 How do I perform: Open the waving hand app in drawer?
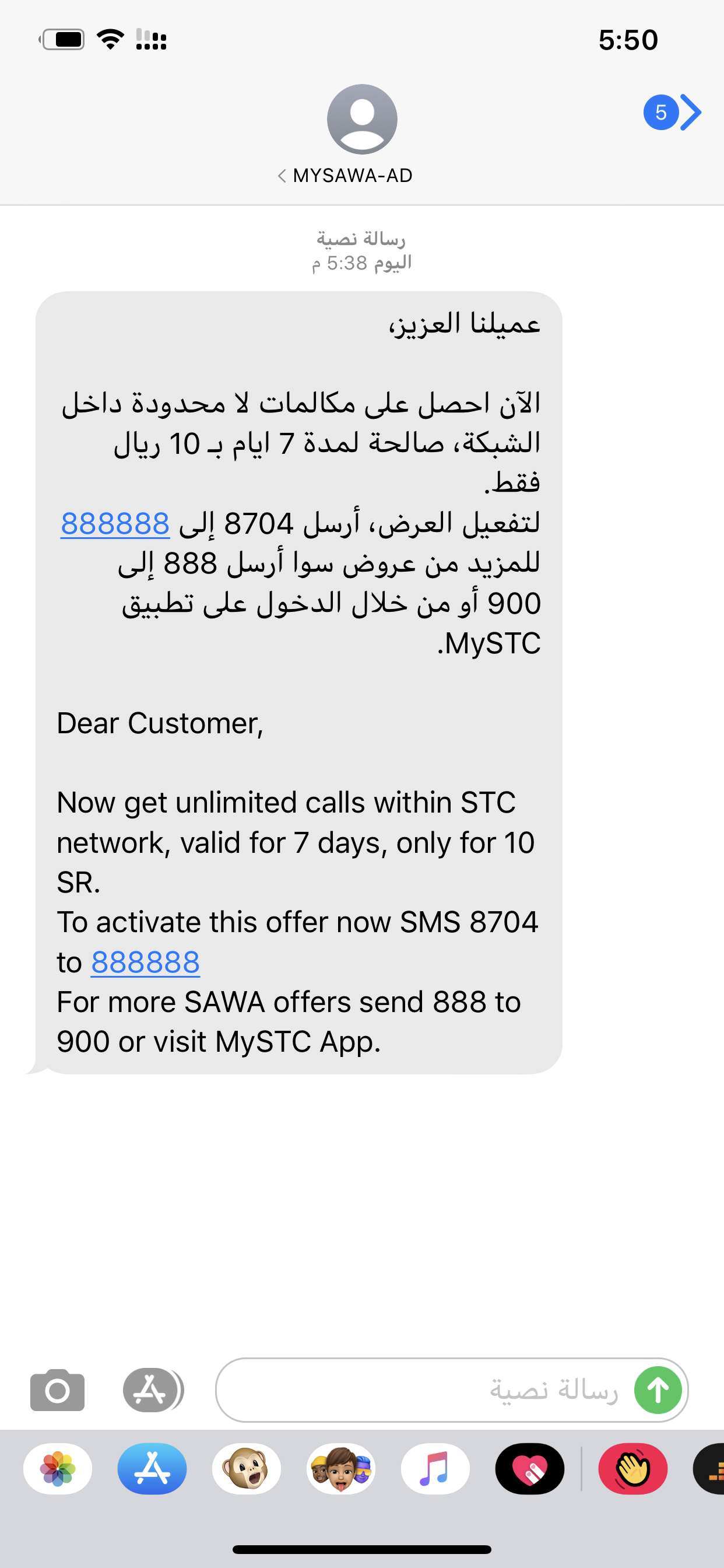632,1469
